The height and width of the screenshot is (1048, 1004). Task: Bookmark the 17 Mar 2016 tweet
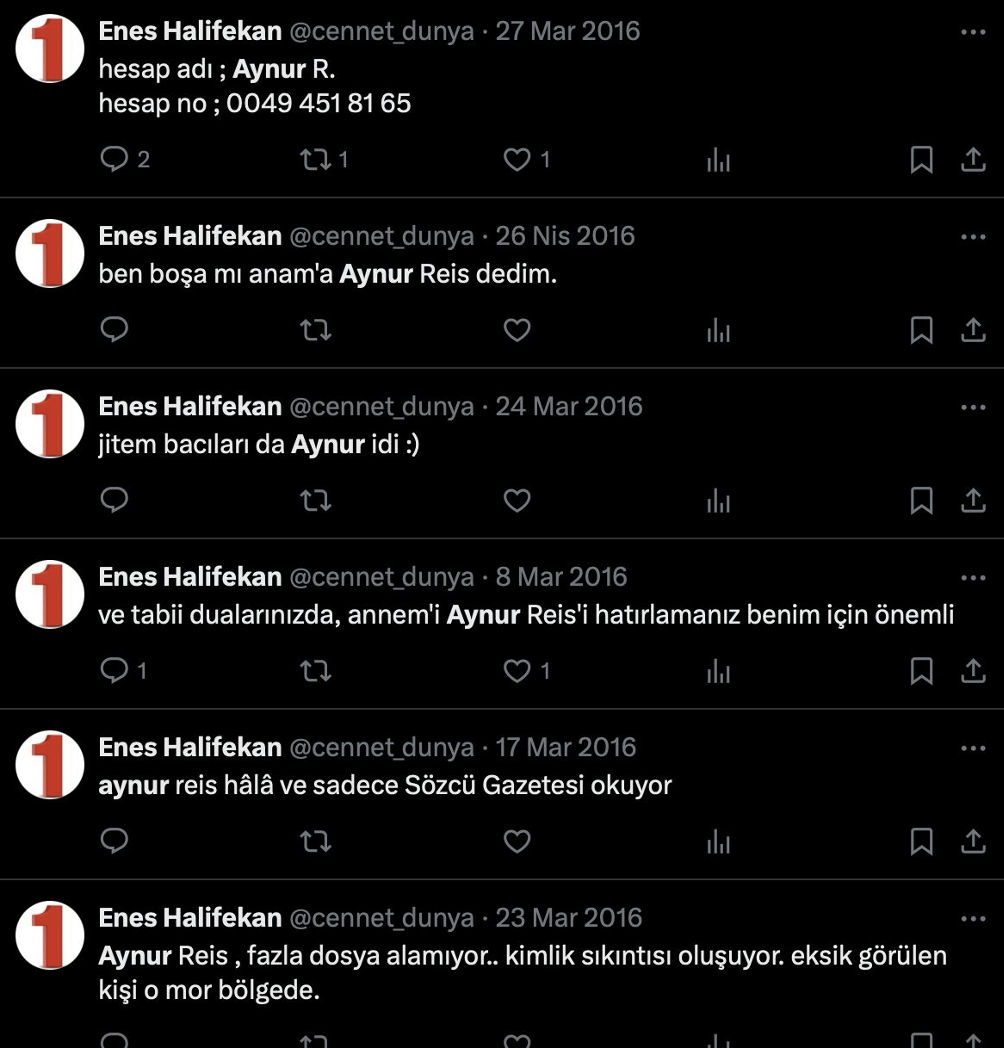921,842
